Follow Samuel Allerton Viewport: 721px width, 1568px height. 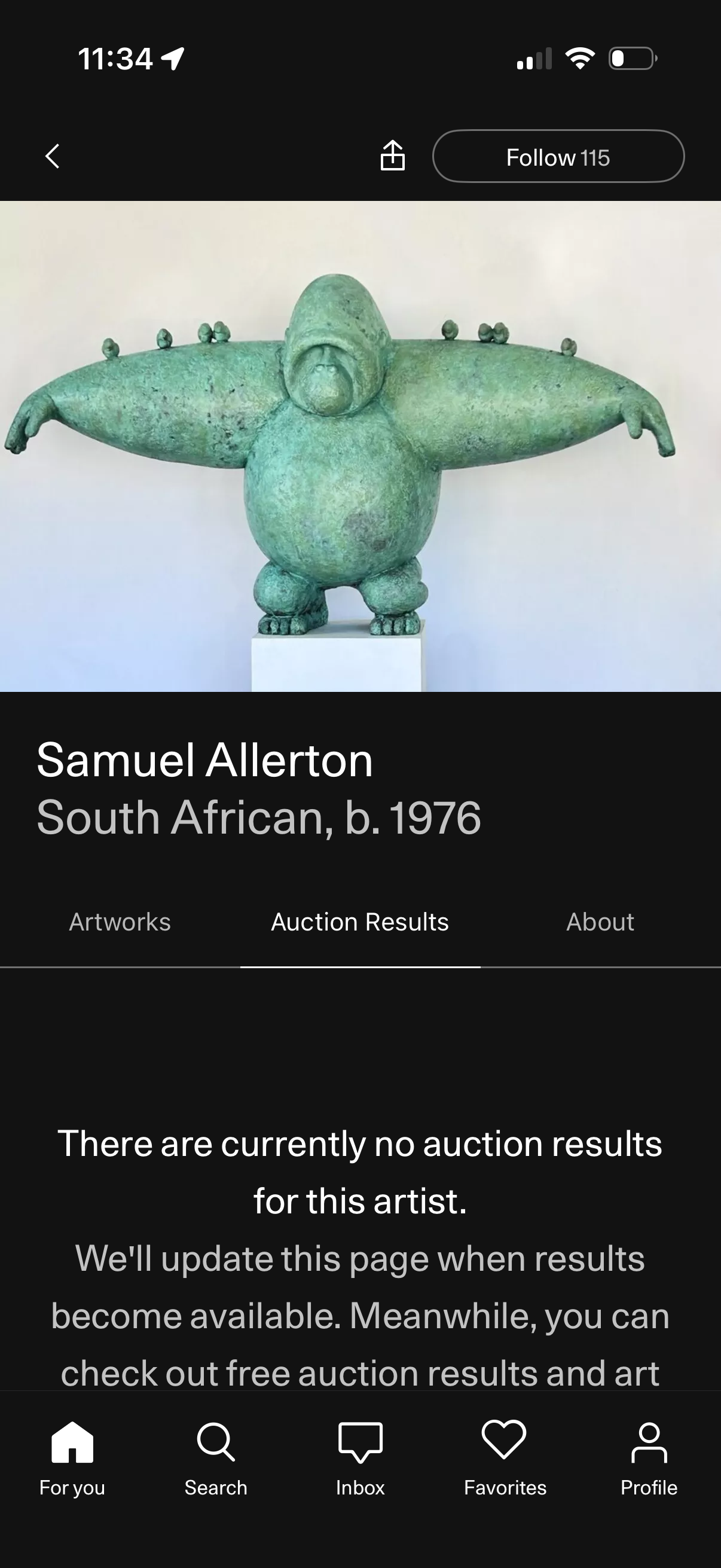point(558,157)
